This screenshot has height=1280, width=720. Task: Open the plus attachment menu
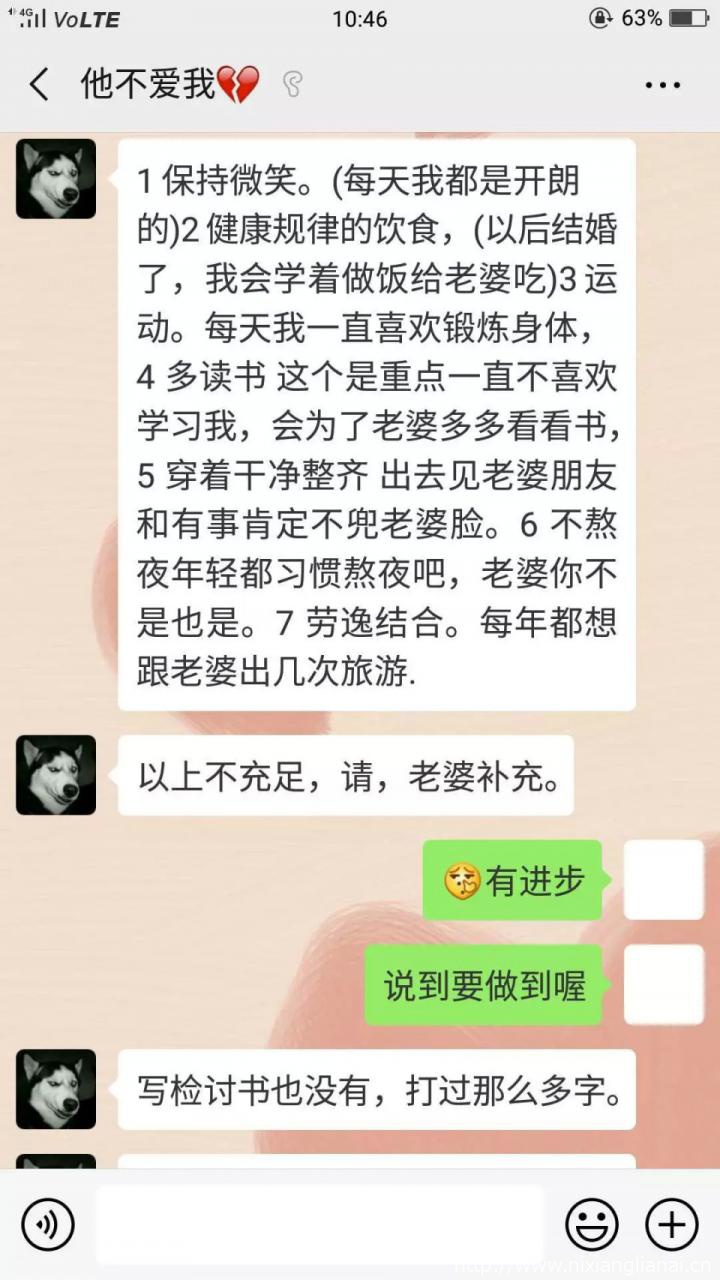pyautogui.click(x=671, y=1224)
